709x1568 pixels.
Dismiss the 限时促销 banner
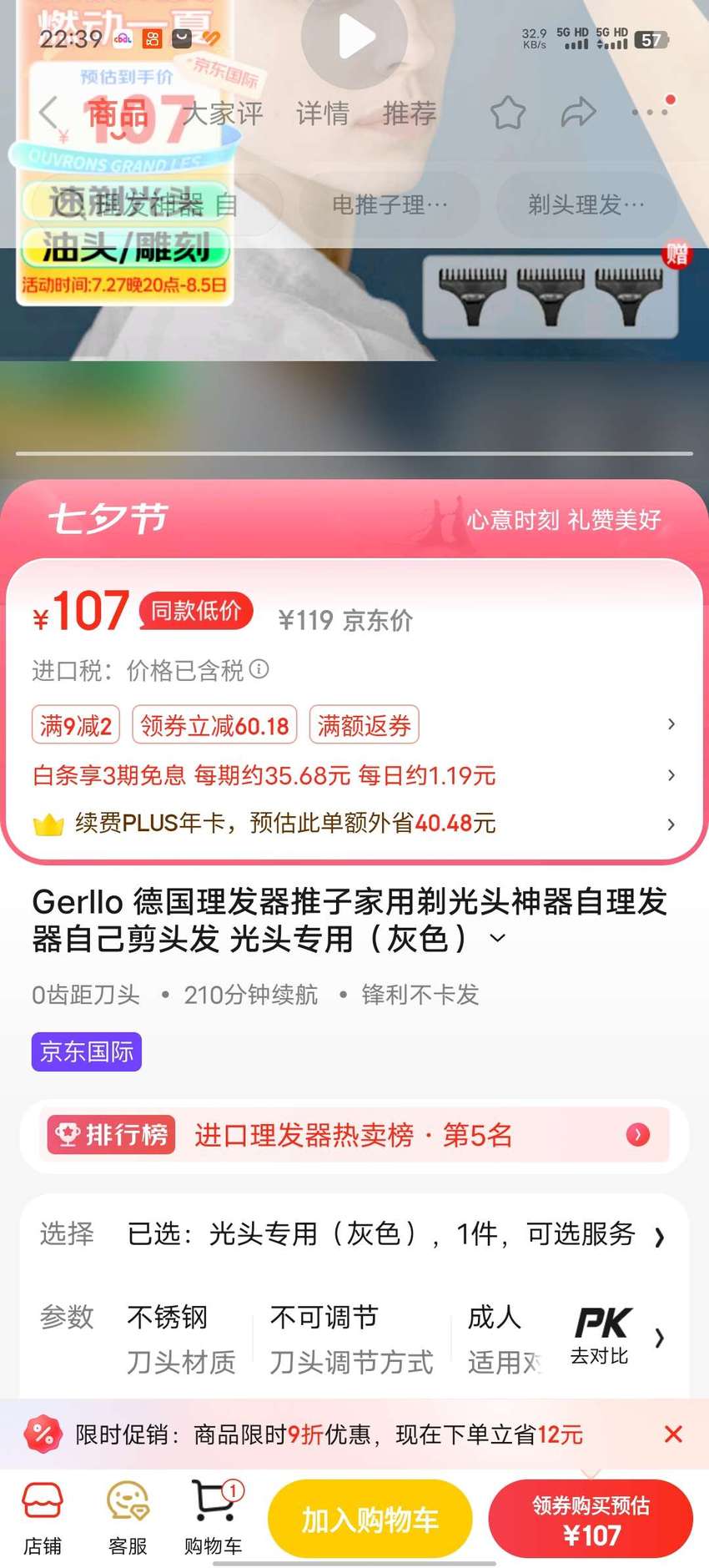click(673, 1434)
